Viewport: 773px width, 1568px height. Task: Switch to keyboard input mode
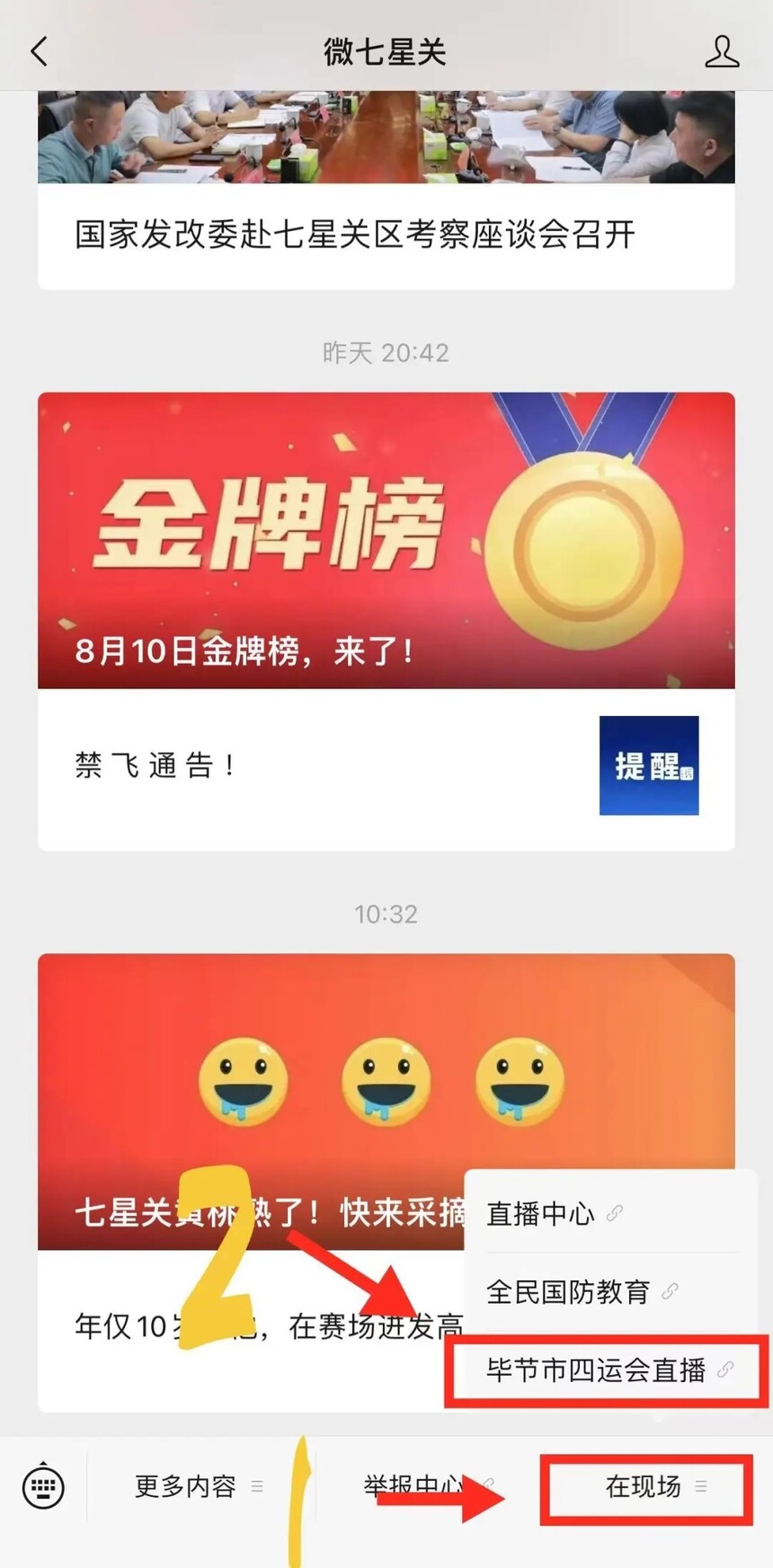coord(42,1487)
